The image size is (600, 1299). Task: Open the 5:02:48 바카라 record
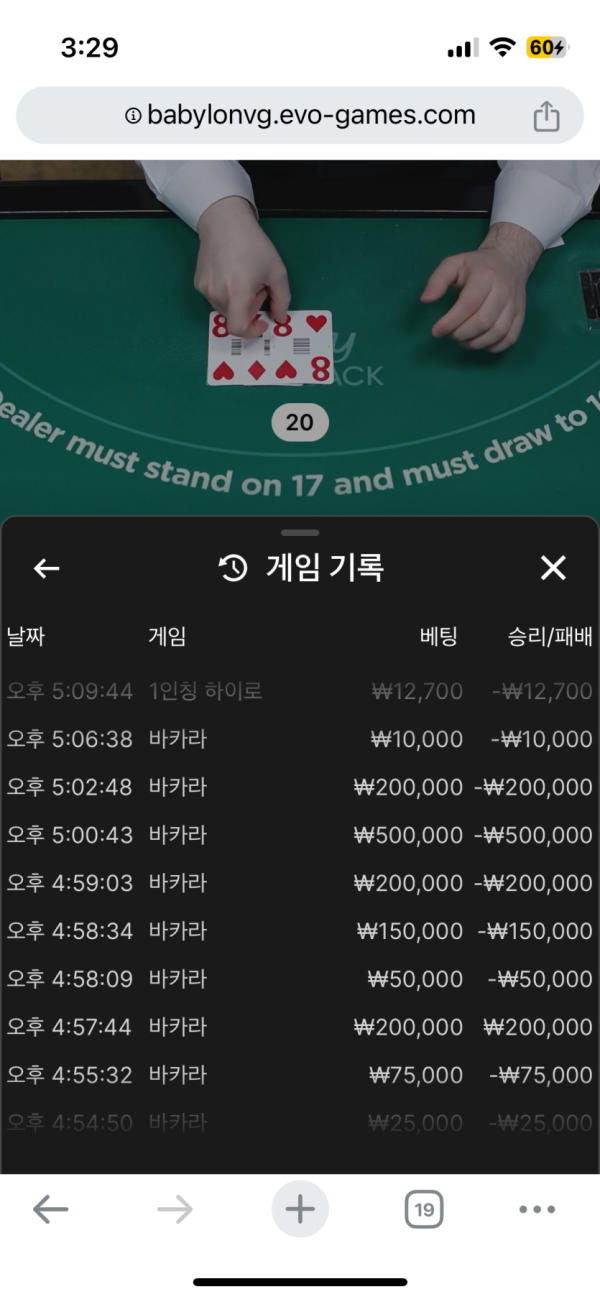(x=300, y=787)
